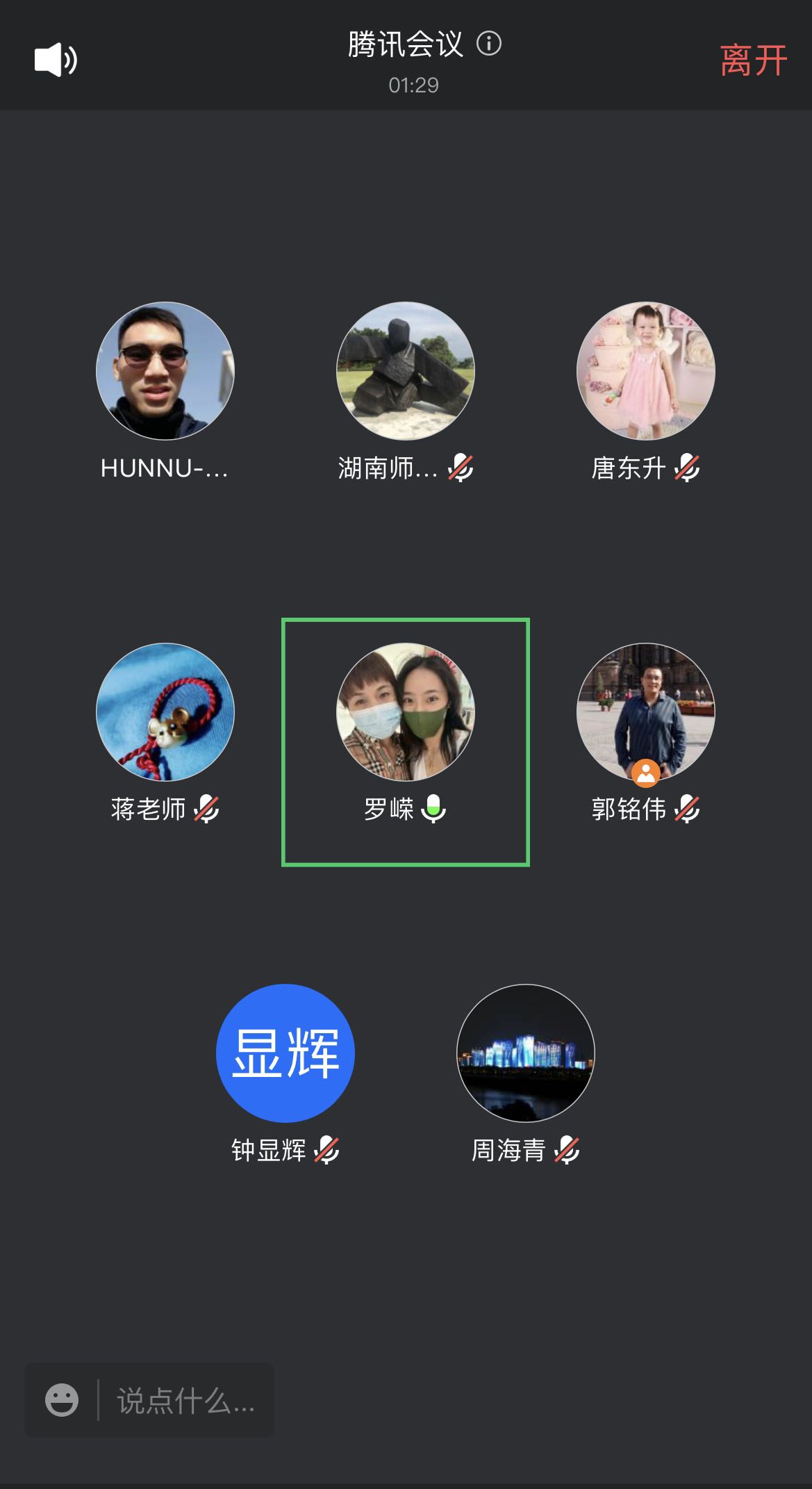Viewport: 812px width, 1489px height.
Task: Open meeting info next to 腾讯会议
Action: click(489, 44)
